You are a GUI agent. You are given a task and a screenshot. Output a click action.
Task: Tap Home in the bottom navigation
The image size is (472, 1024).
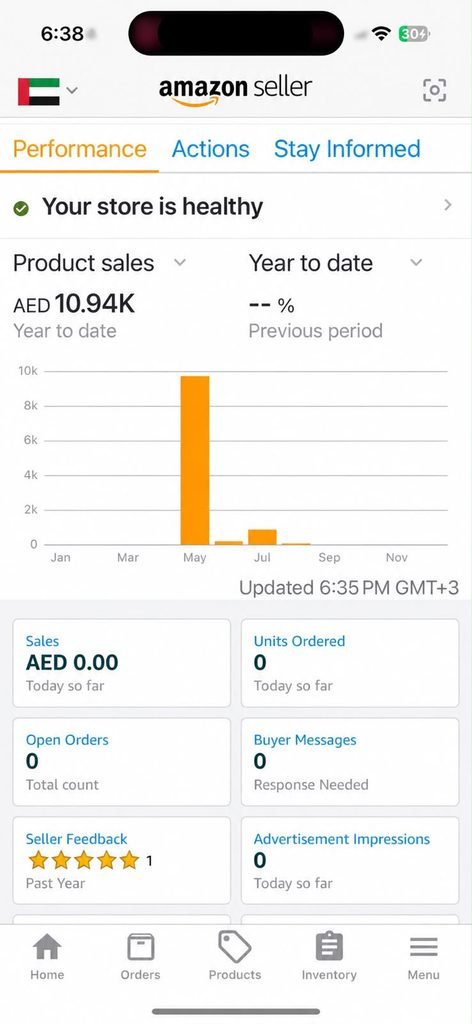tap(47, 957)
